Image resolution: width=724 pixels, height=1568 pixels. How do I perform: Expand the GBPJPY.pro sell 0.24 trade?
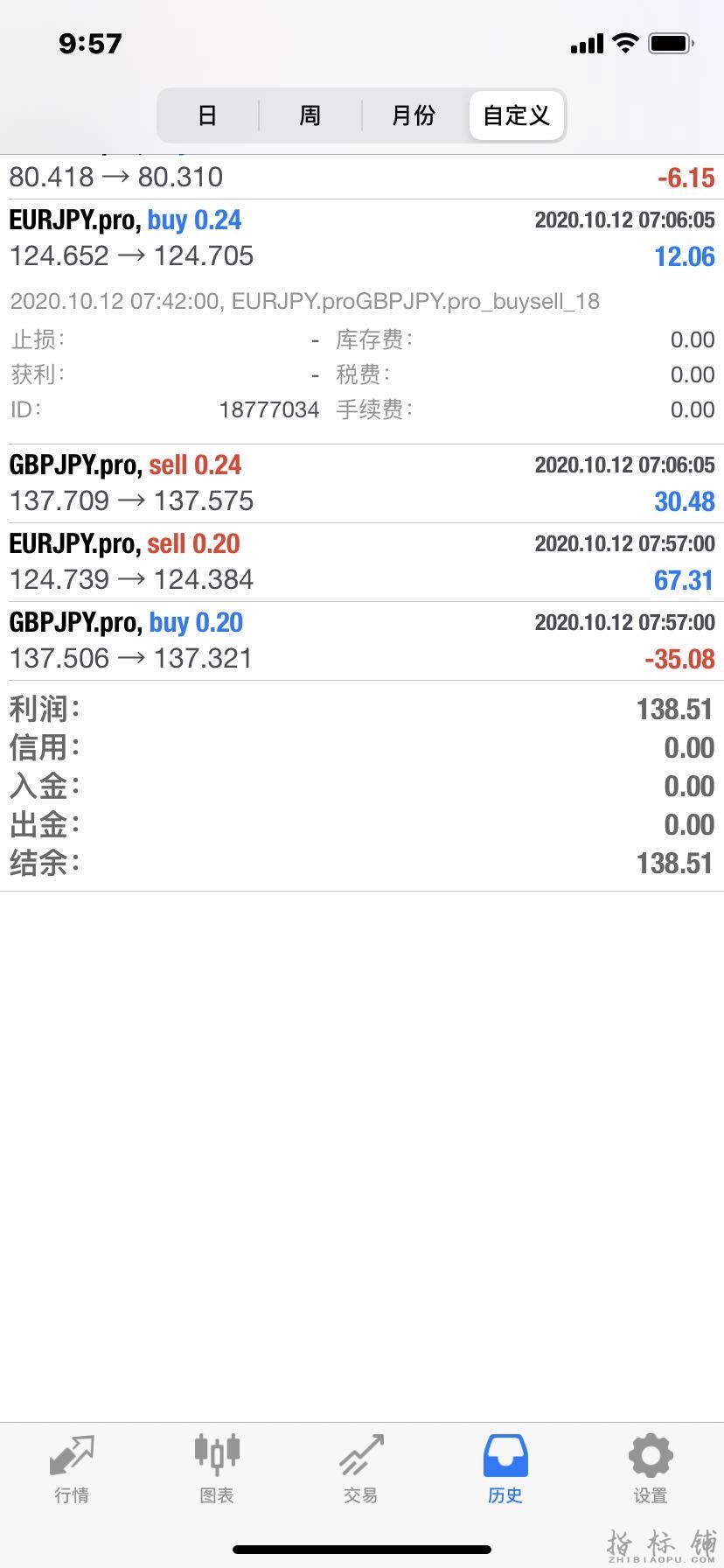click(362, 483)
